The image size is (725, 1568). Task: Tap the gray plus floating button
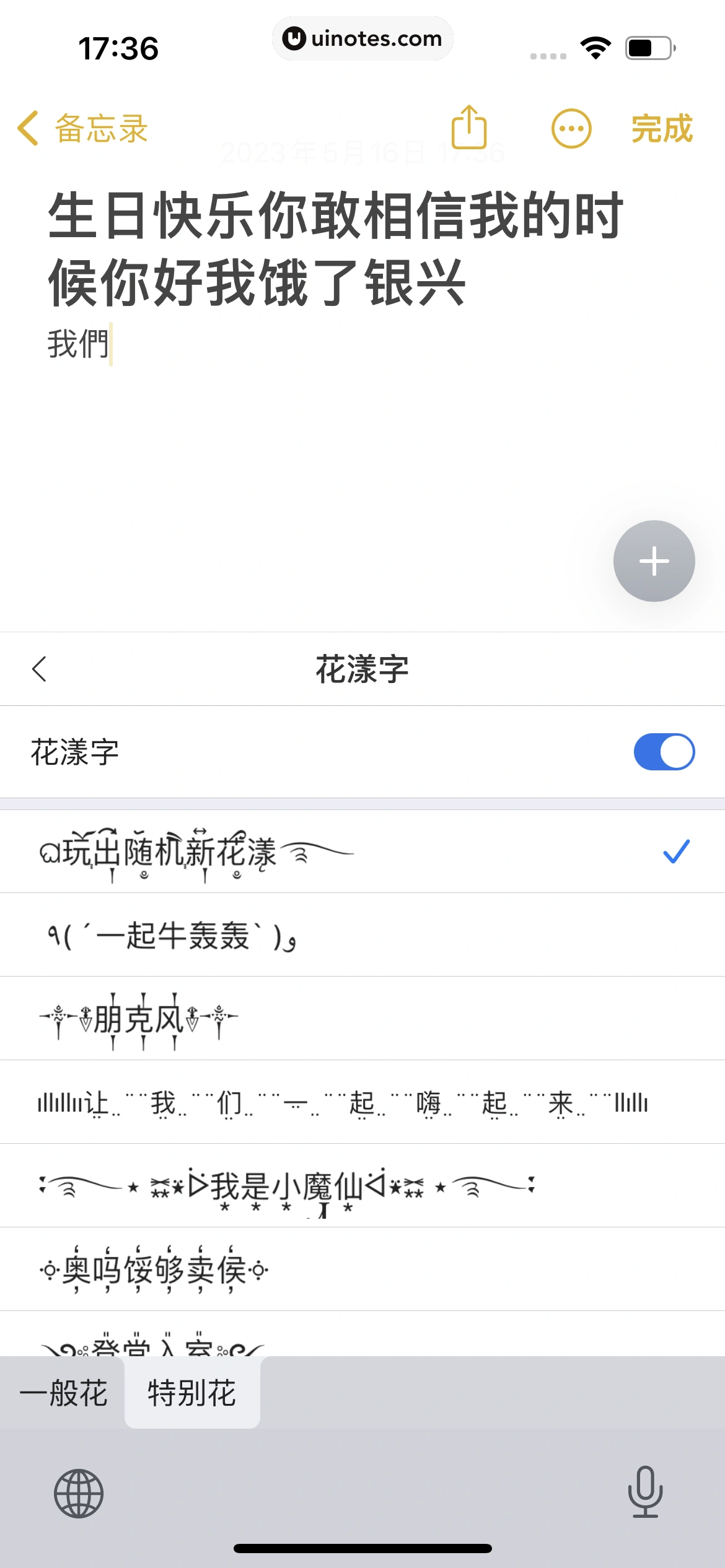pyautogui.click(x=654, y=561)
